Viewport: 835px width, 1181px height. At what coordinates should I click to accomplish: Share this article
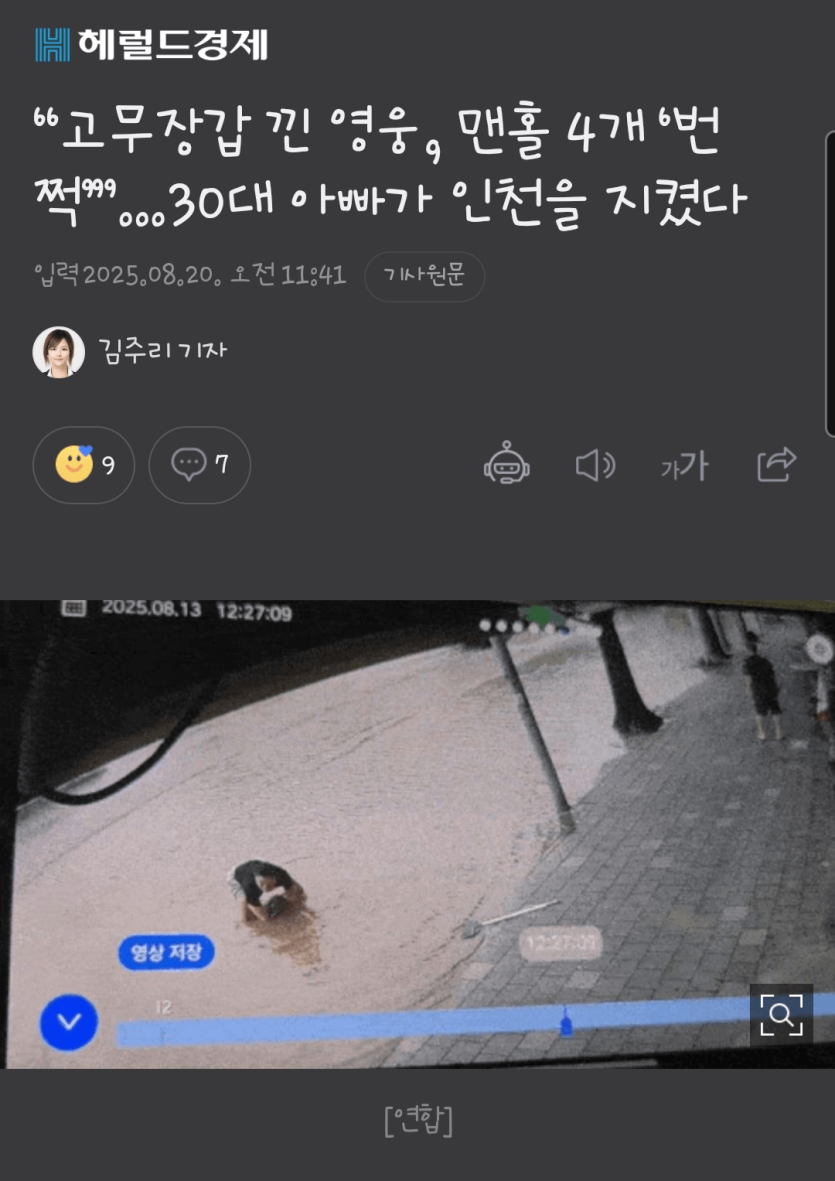click(x=776, y=465)
